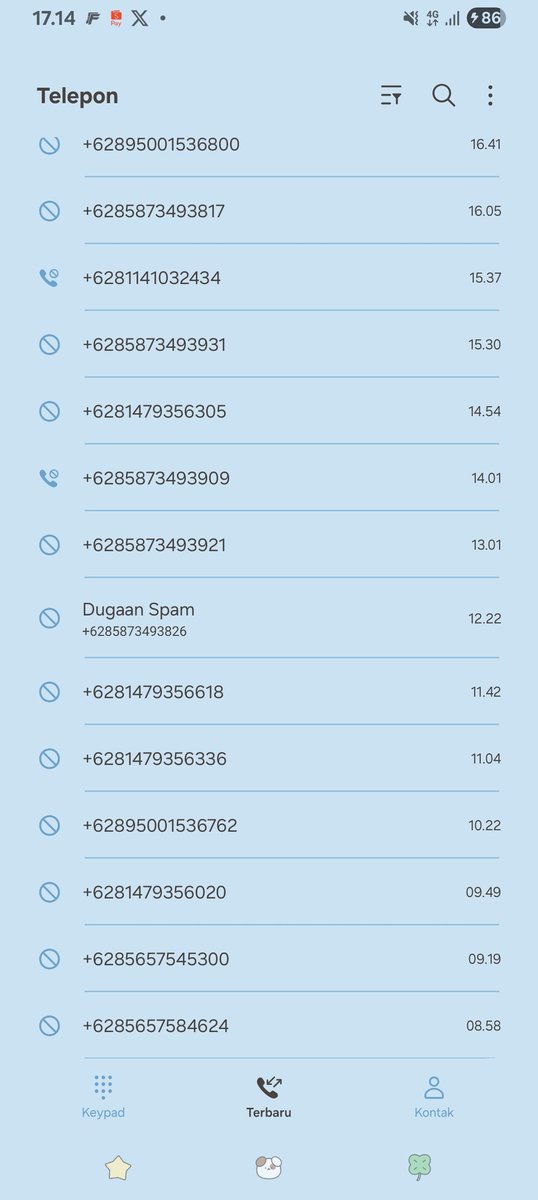Screen dimensions: 538x1200
Task: Open call entry +6281479356305
Action: (x=269, y=411)
